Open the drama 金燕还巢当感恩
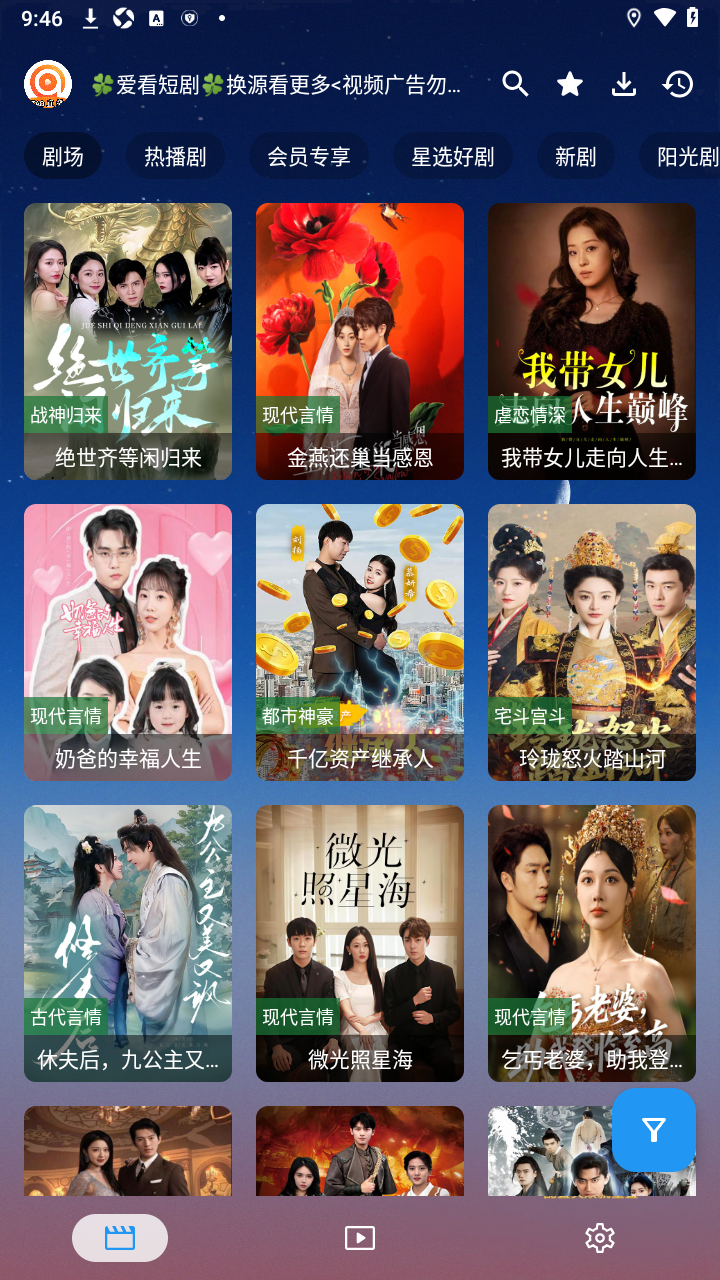 [360, 341]
